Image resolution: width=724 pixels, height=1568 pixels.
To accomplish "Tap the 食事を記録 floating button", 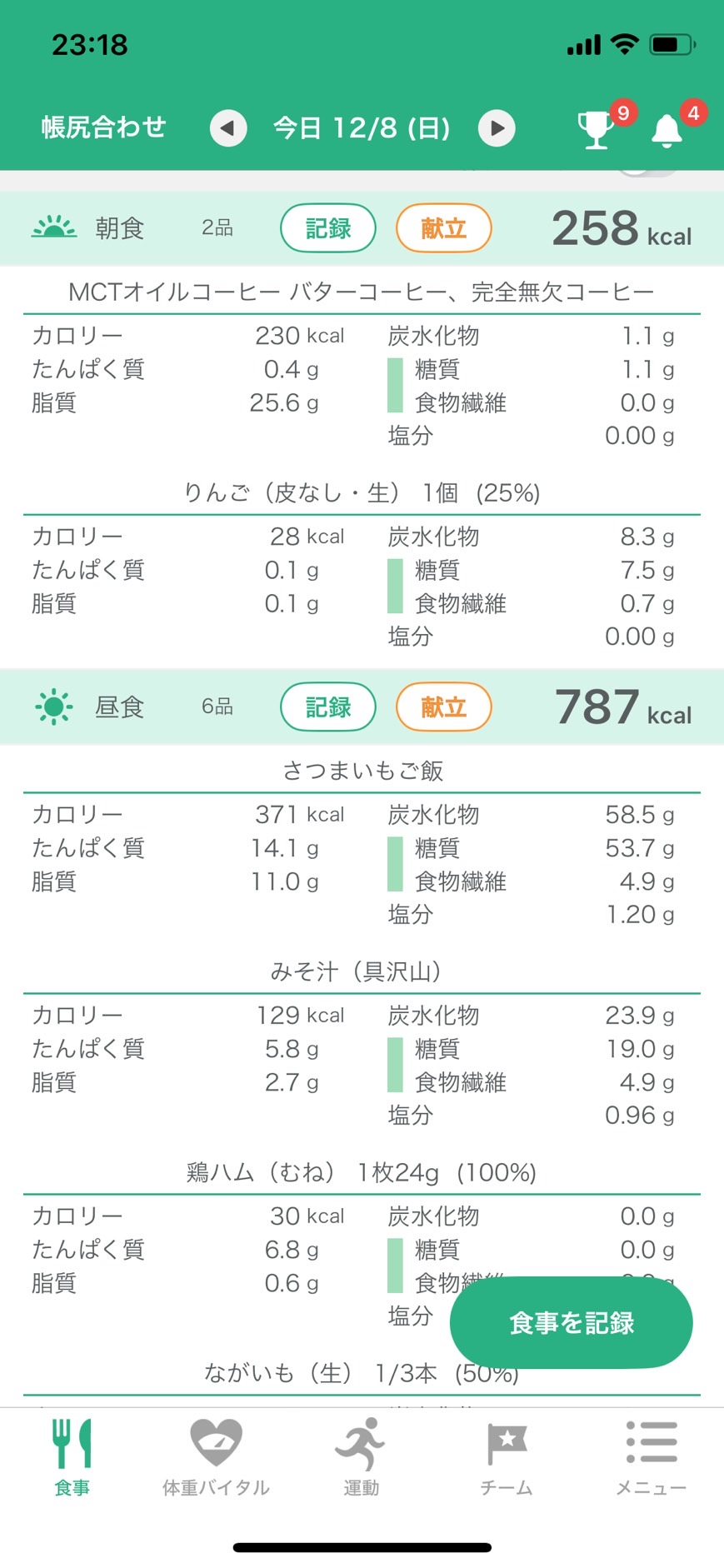I will coord(572,1322).
